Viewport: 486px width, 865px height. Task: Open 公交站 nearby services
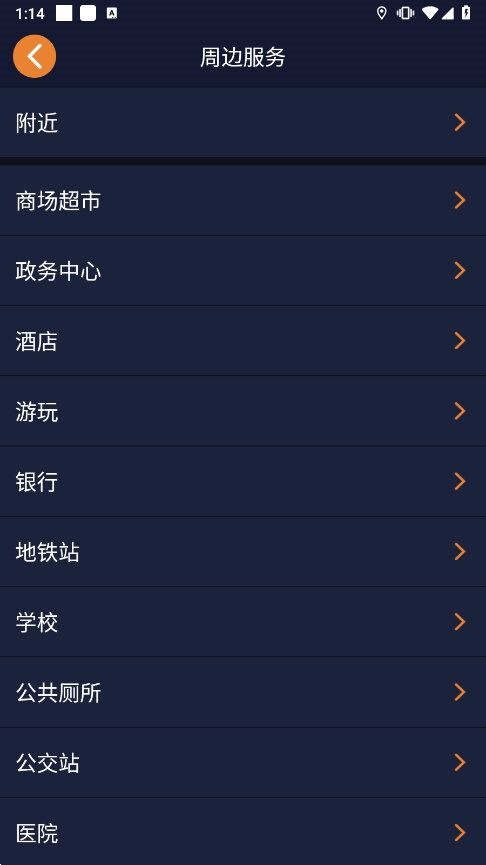click(x=243, y=762)
